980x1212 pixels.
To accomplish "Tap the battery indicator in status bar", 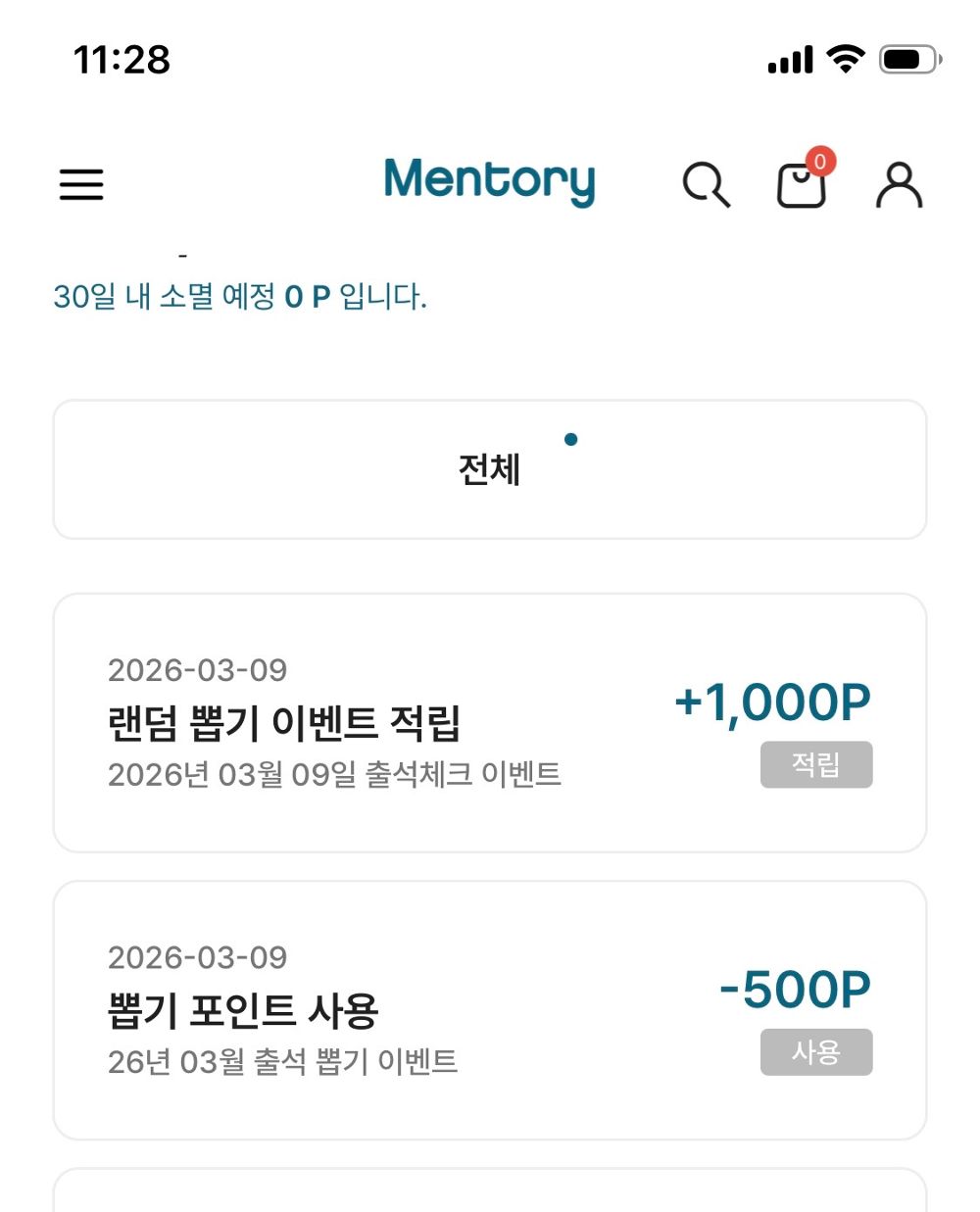I will point(908,59).
